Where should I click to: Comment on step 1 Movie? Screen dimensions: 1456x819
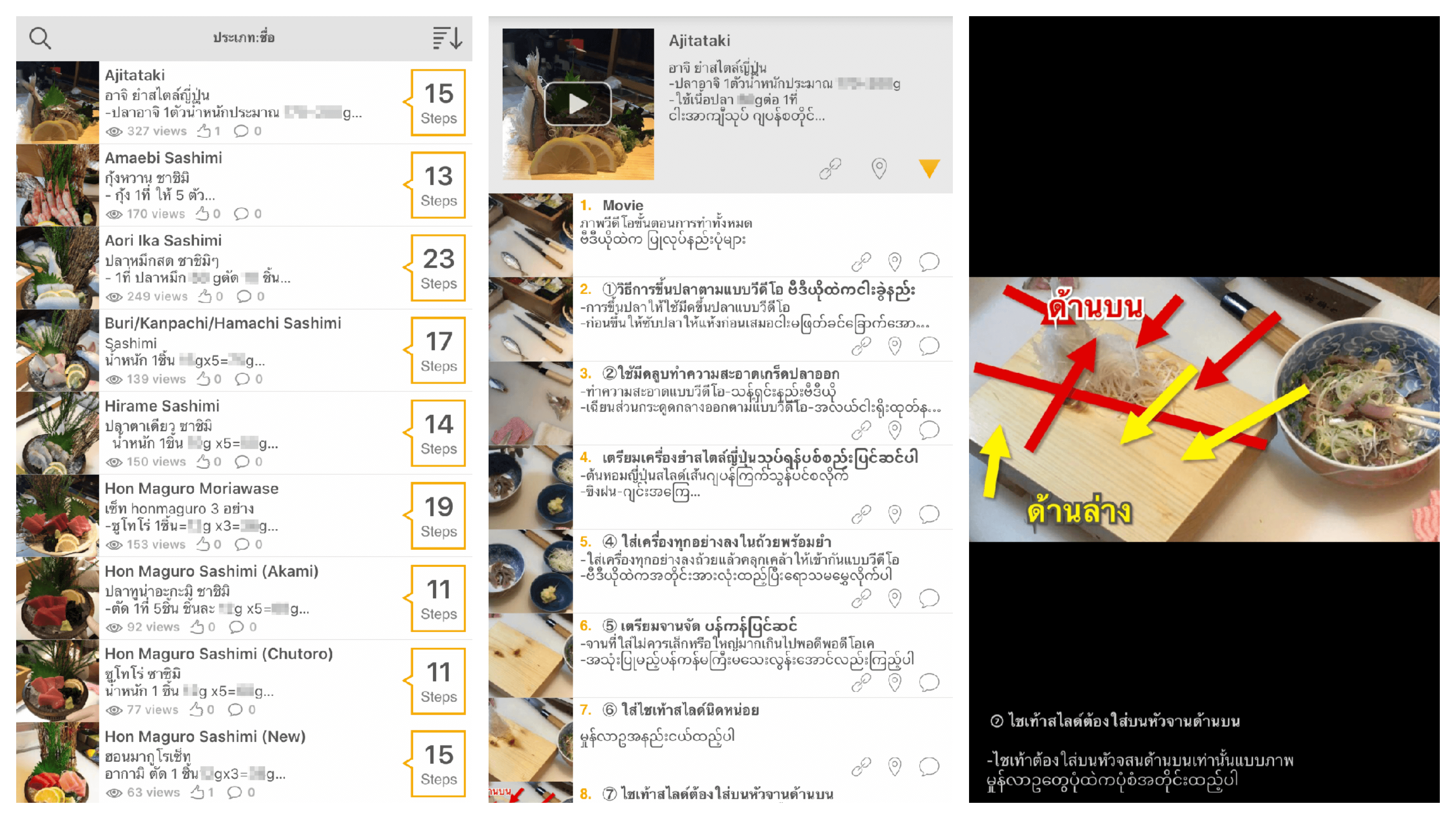click(929, 262)
